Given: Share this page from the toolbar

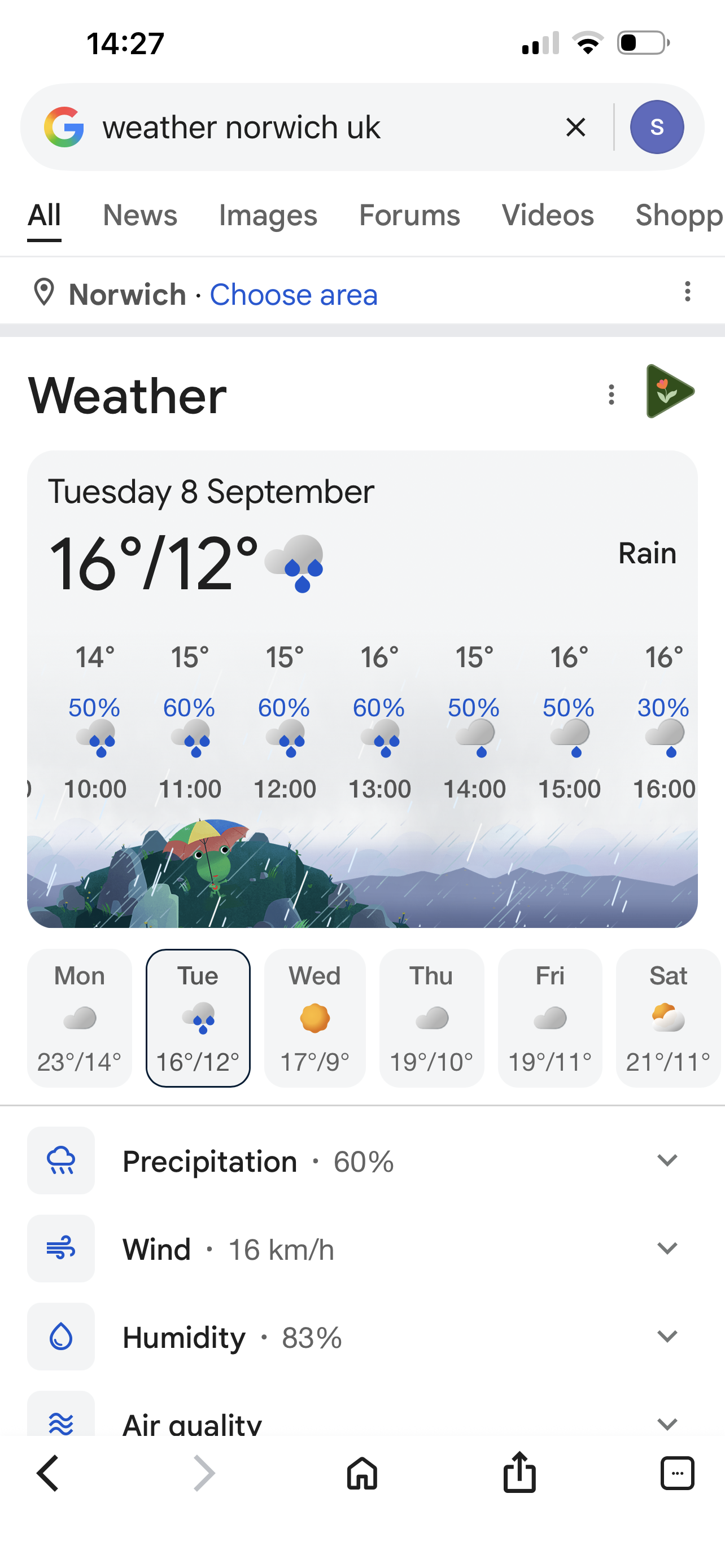Looking at the screenshot, I should click(519, 1472).
